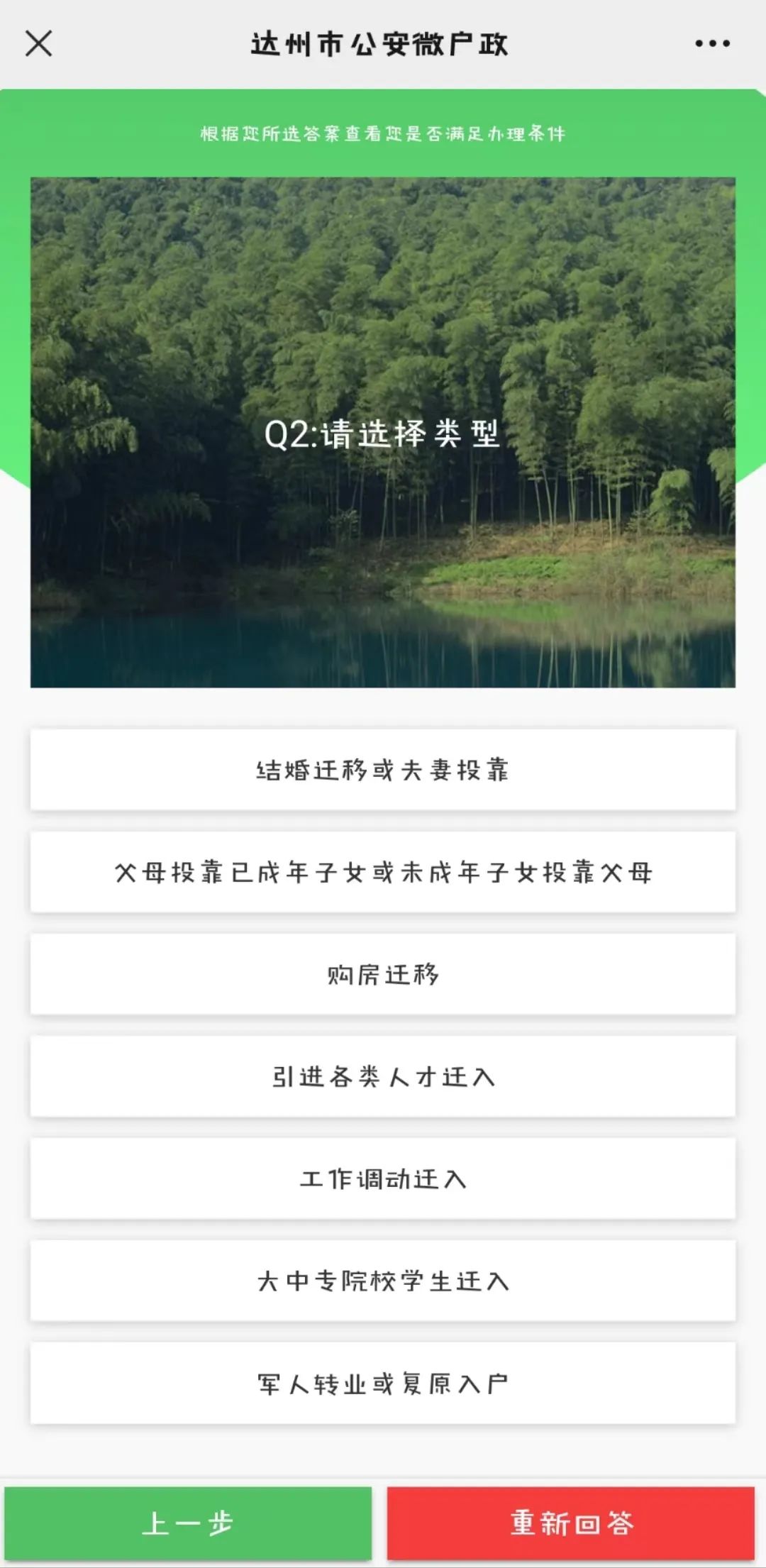Click the 达州市公安微户政 title bar
This screenshot has height=1568, width=766.
point(383,44)
